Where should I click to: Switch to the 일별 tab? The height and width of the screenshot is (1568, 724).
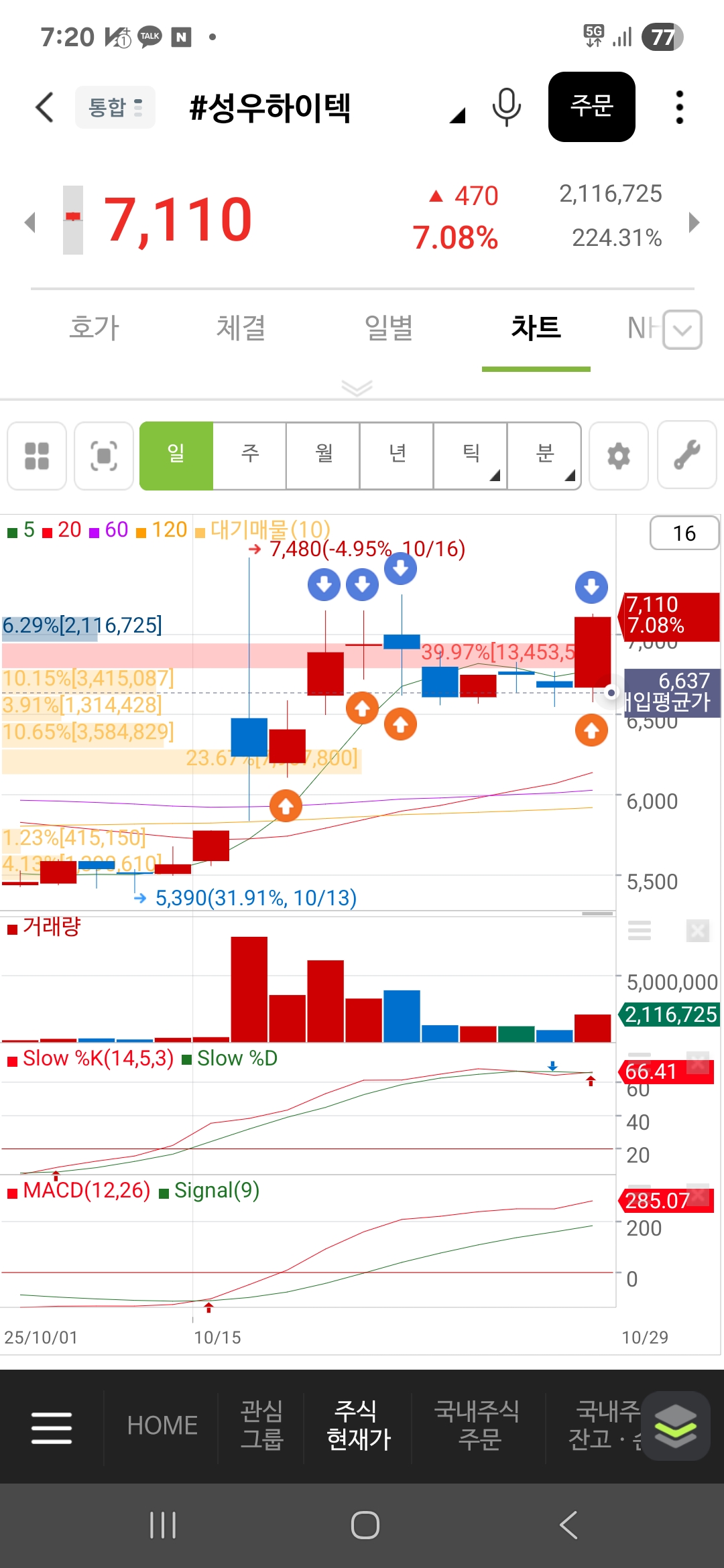pyautogui.click(x=389, y=328)
